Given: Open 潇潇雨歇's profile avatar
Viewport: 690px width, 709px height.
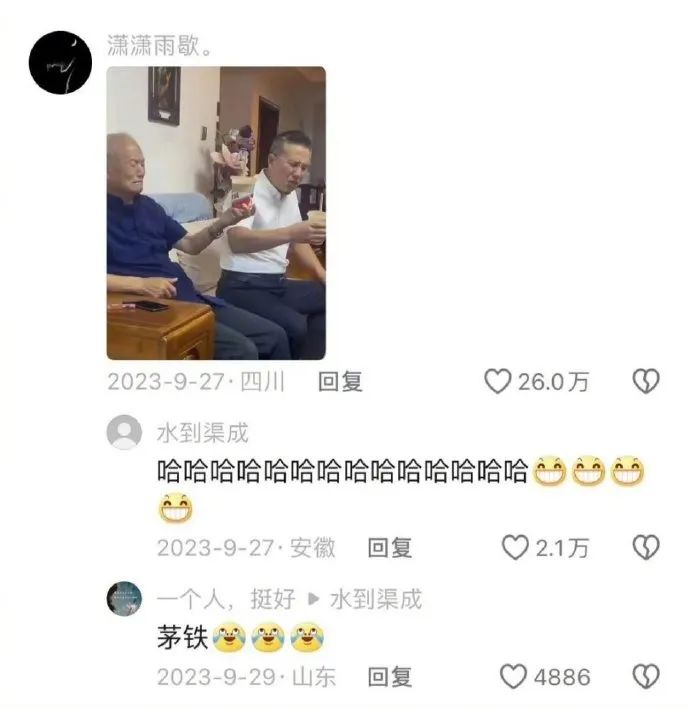Looking at the screenshot, I should [60, 63].
